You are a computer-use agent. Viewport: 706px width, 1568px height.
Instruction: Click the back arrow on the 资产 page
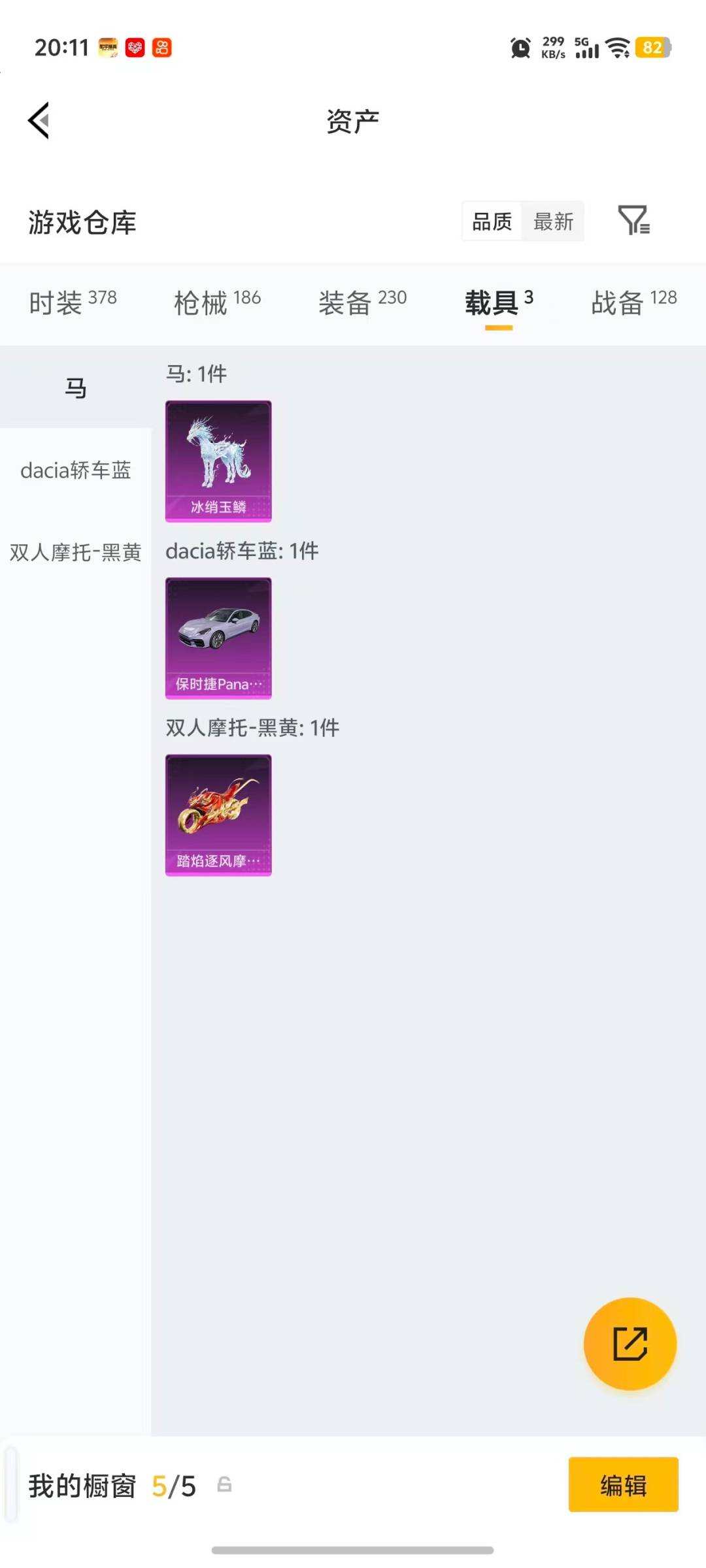(x=37, y=121)
